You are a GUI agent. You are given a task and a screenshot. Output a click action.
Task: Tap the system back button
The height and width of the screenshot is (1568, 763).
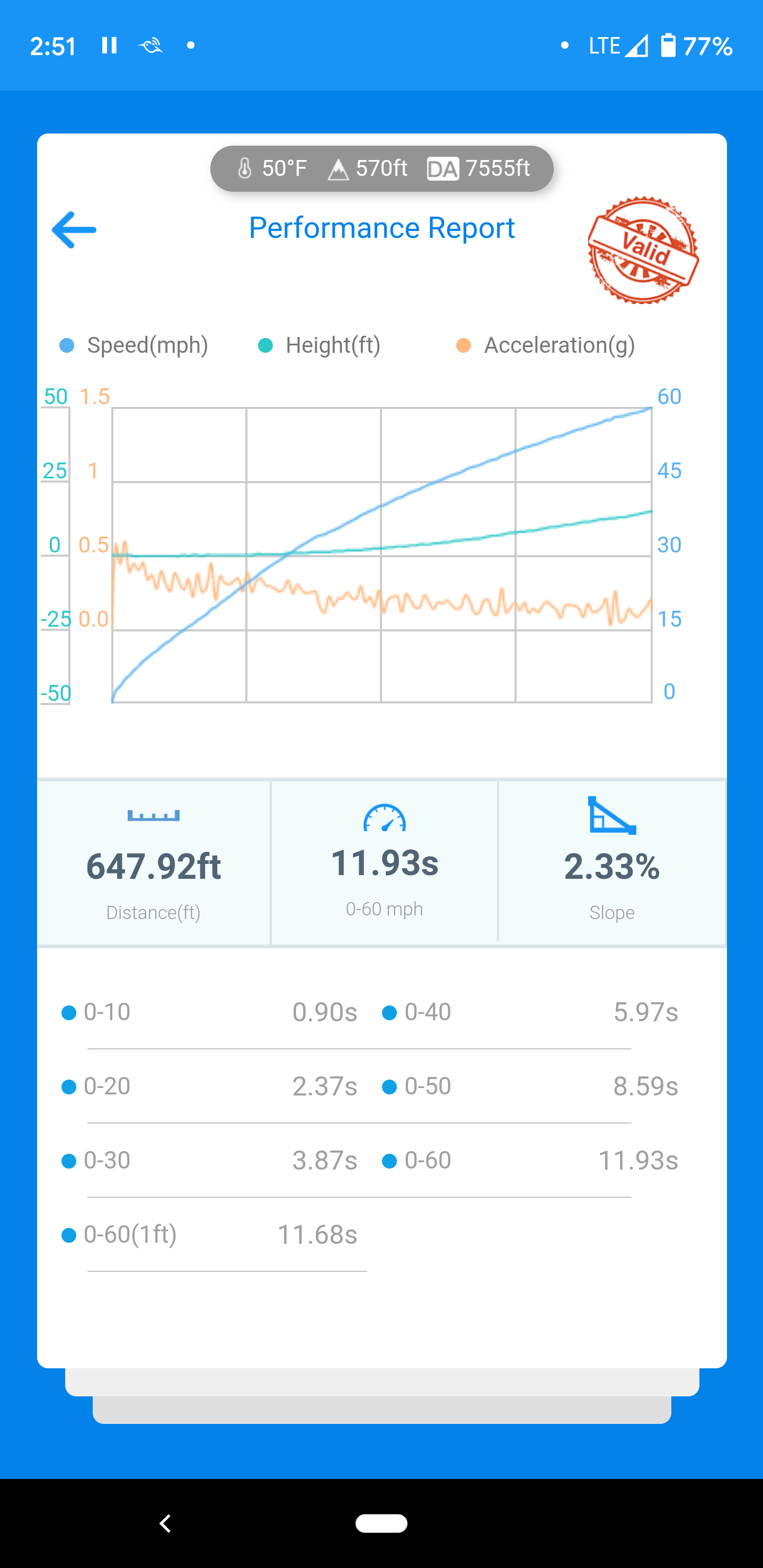[x=165, y=1523]
